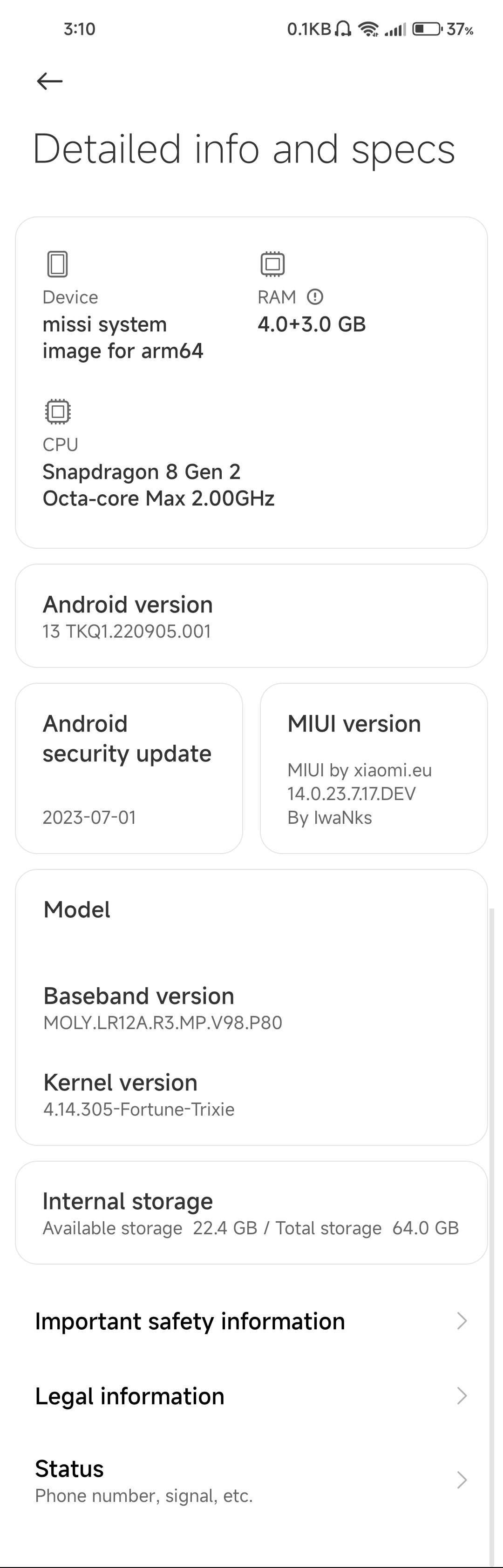The height and width of the screenshot is (1568, 503).
Task: Open Important safety information
Action: [251, 1321]
